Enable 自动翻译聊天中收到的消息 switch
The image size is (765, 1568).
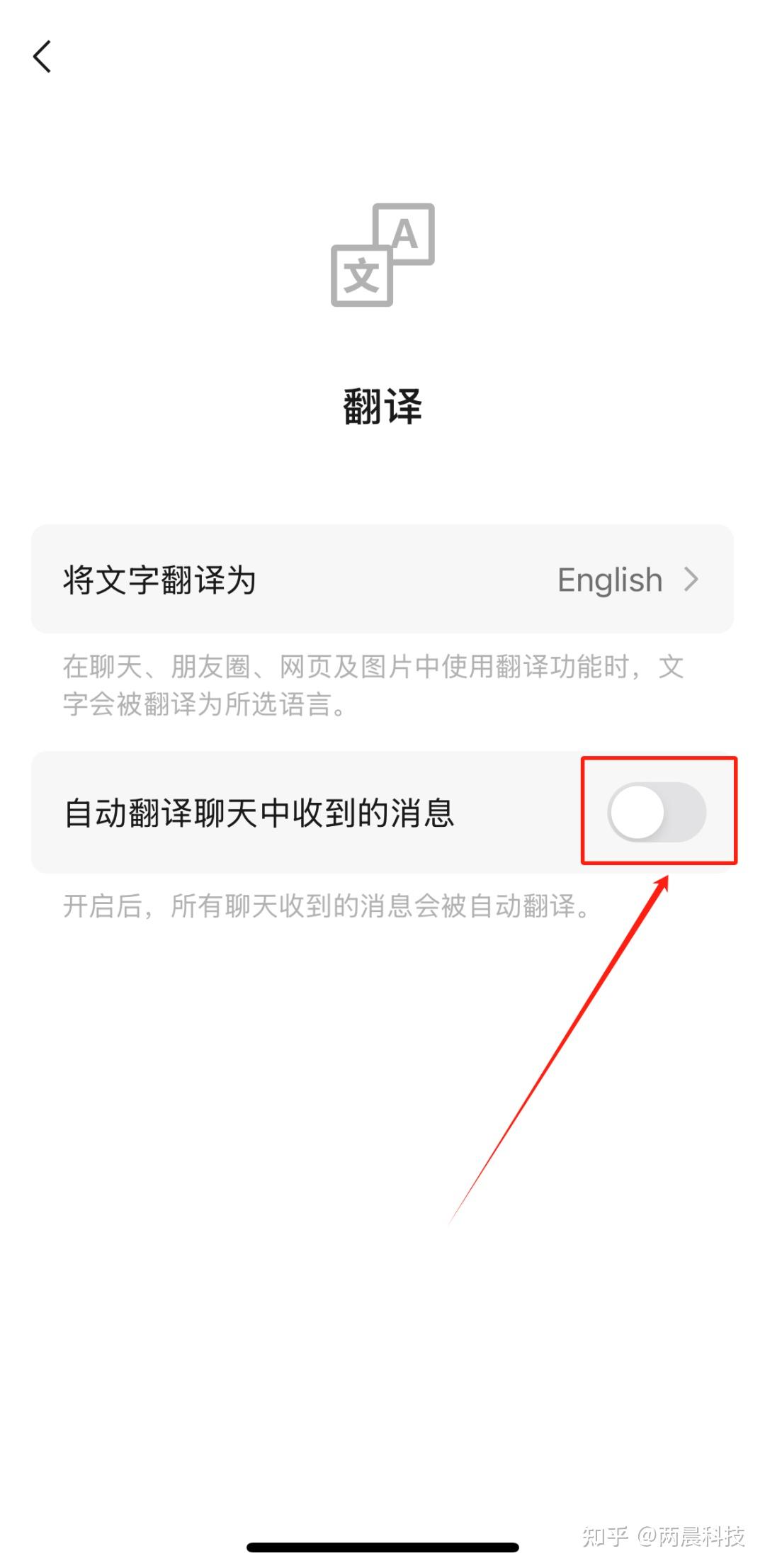pyautogui.click(x=656, y=812)
